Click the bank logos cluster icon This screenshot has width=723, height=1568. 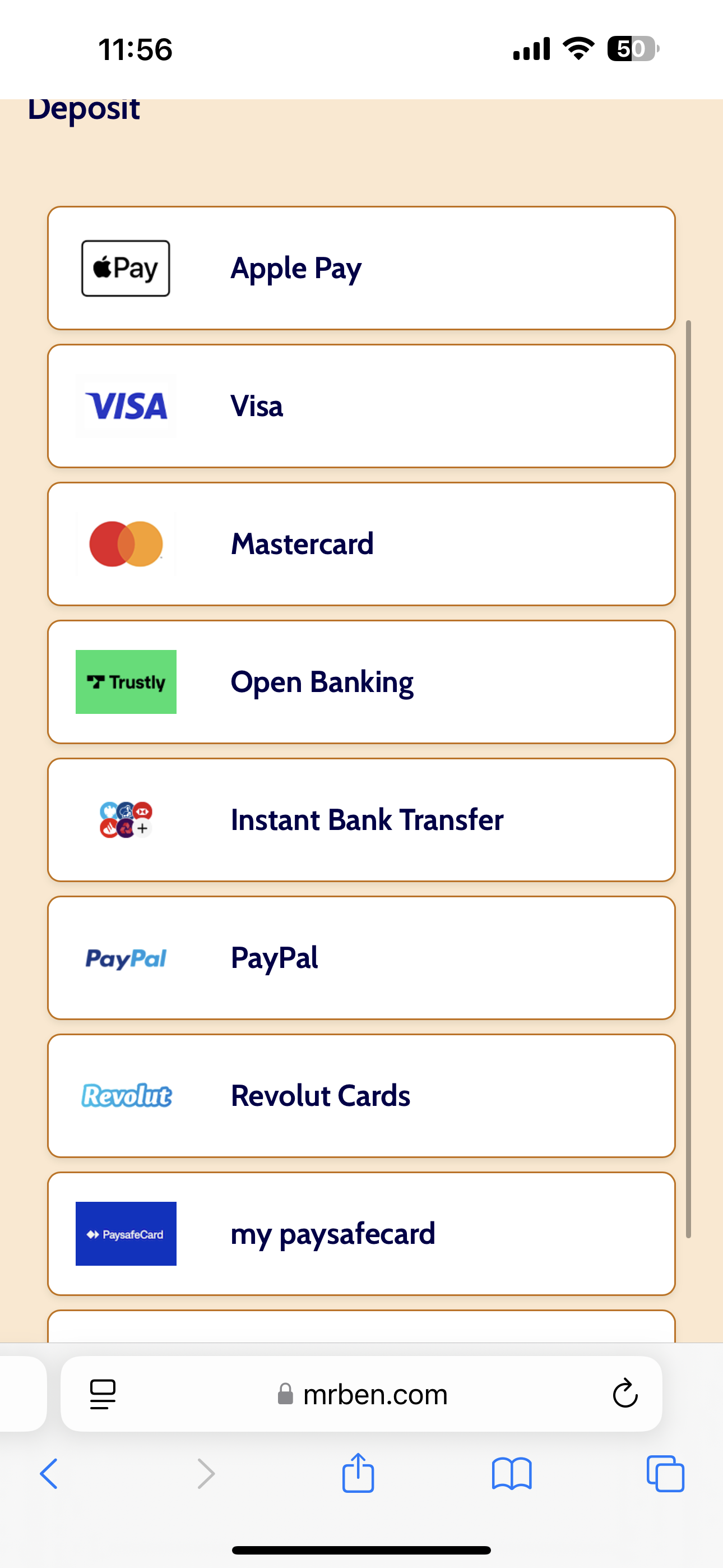126,820
